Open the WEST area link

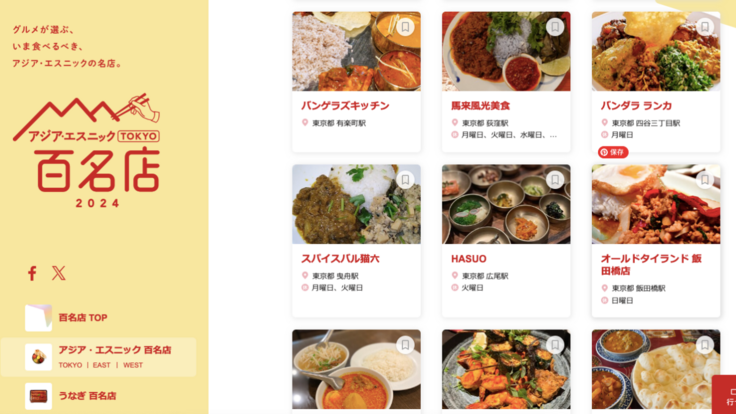133,365
